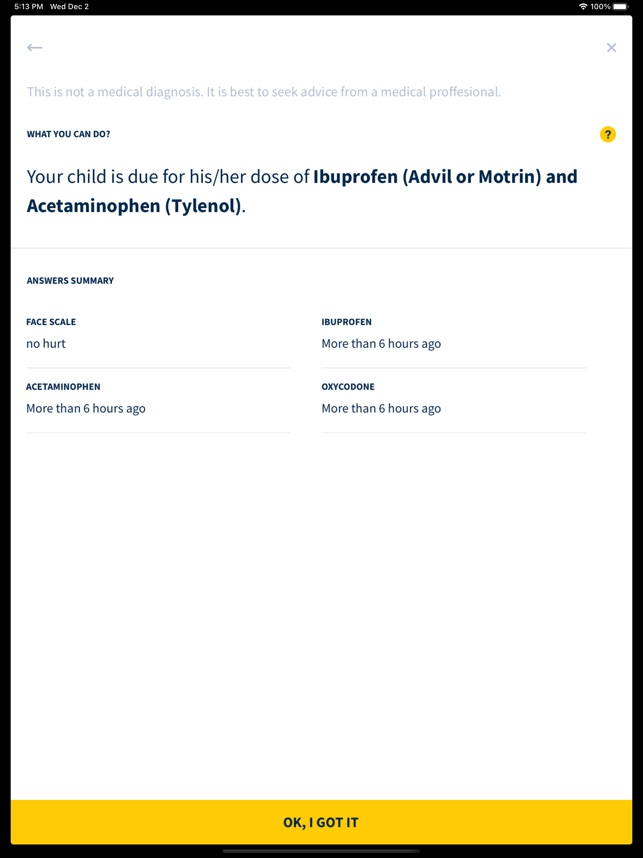Open the yellow question mark help

(607, 135)
